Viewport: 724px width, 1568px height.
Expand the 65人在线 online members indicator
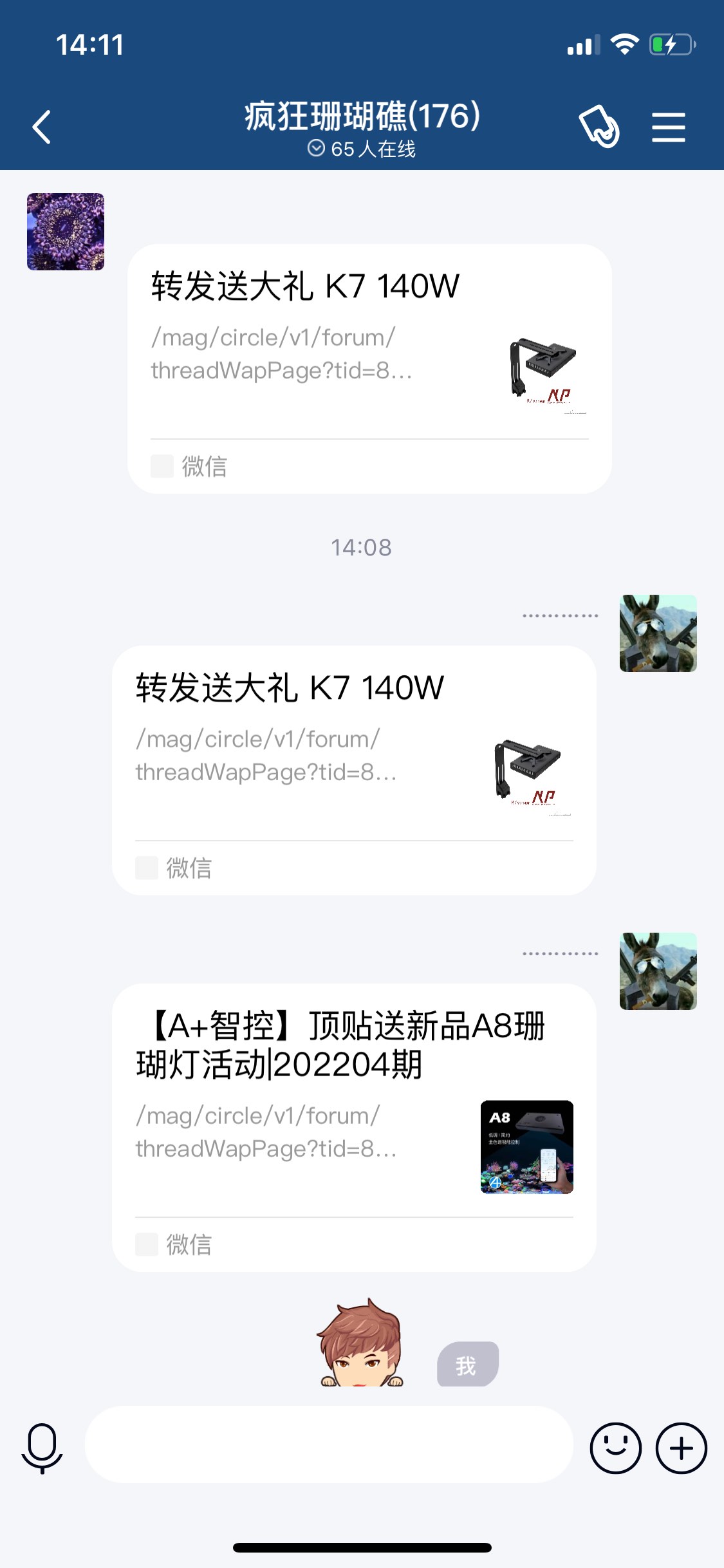(x=362, y=149)
